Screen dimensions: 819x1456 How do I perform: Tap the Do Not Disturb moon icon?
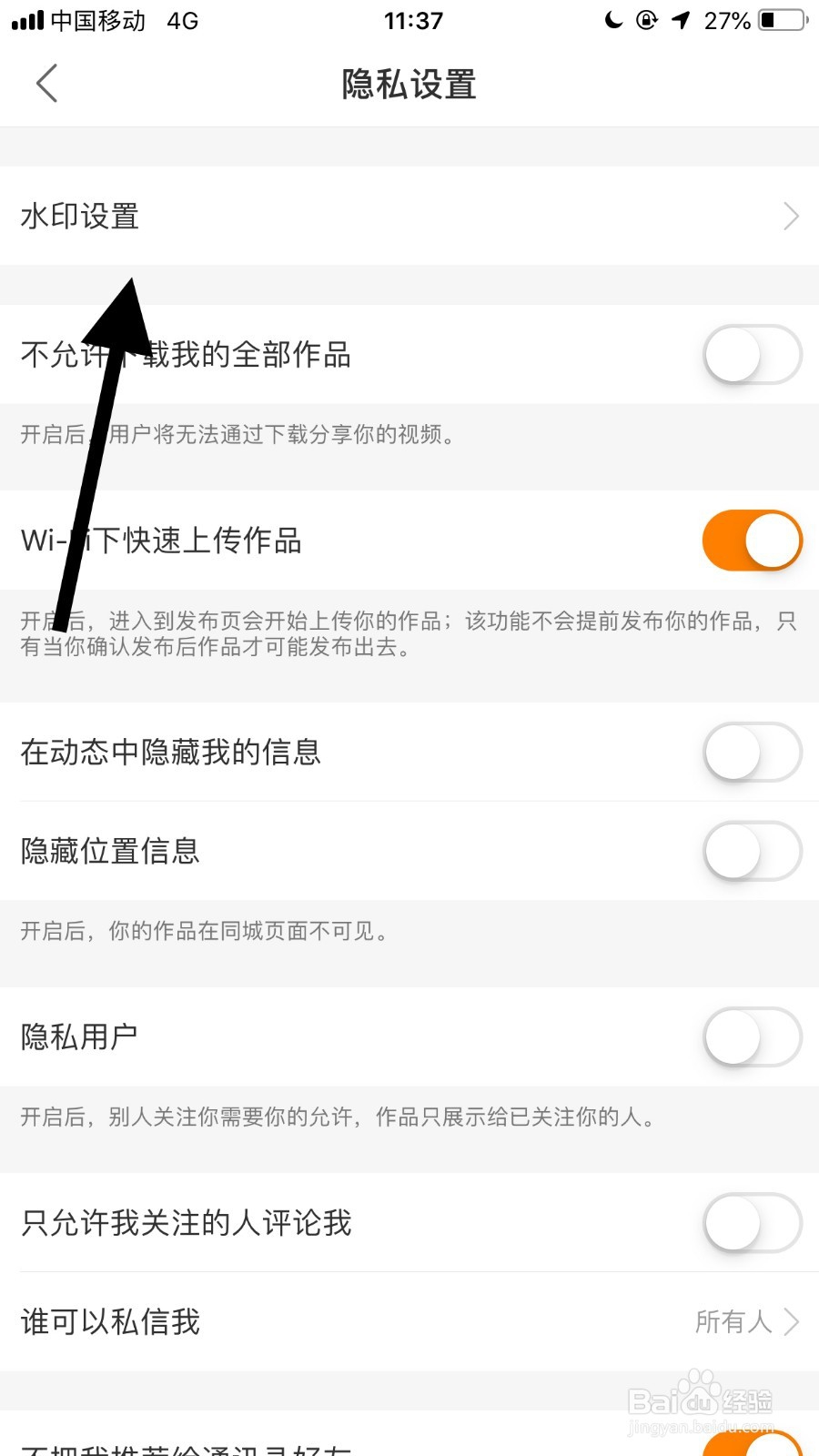click(x=614, y=20)
